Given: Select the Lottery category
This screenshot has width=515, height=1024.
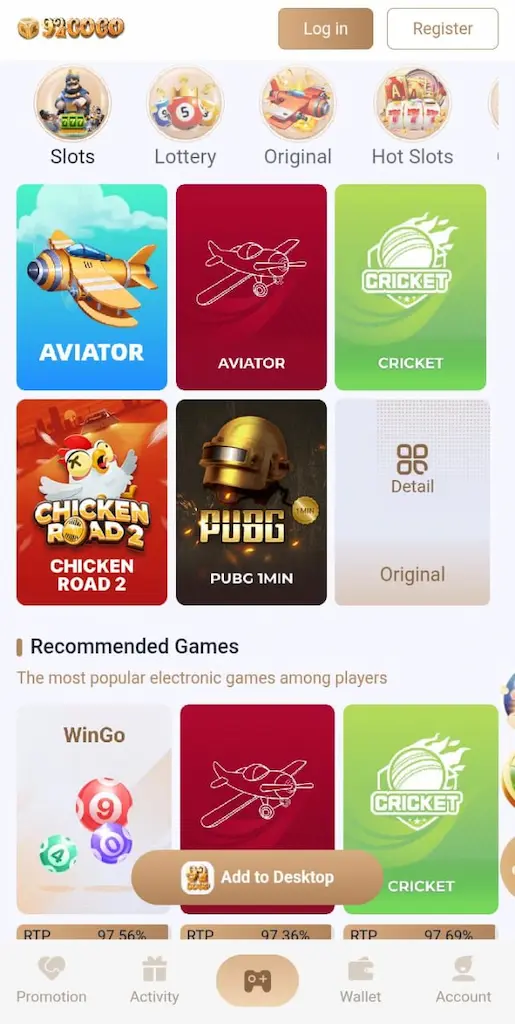Looking at the screenshot, I should [185, 116].
